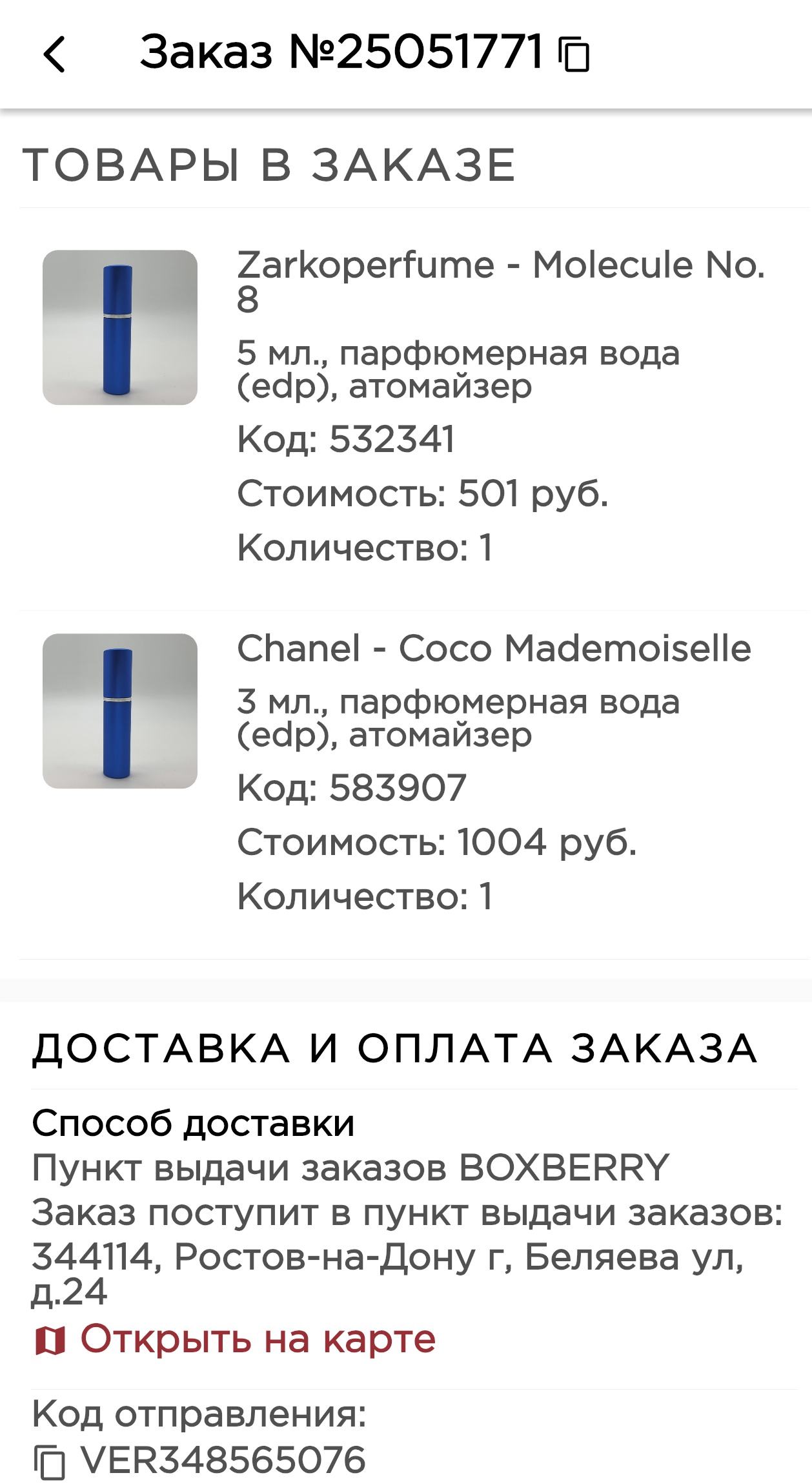The height and width of the screenshot is (1484, 812).
Task: Open the pickup point on the map
Action: coord(235,1339)
